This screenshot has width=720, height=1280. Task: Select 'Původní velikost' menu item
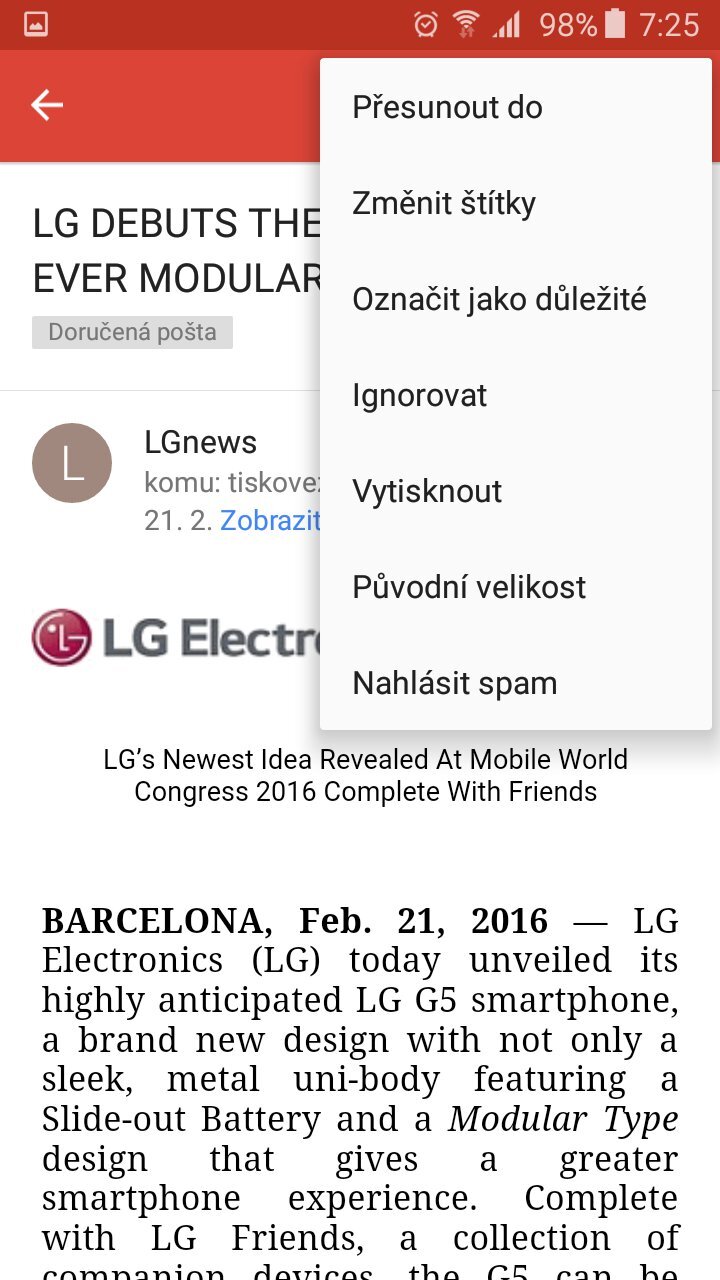point(469,587)
